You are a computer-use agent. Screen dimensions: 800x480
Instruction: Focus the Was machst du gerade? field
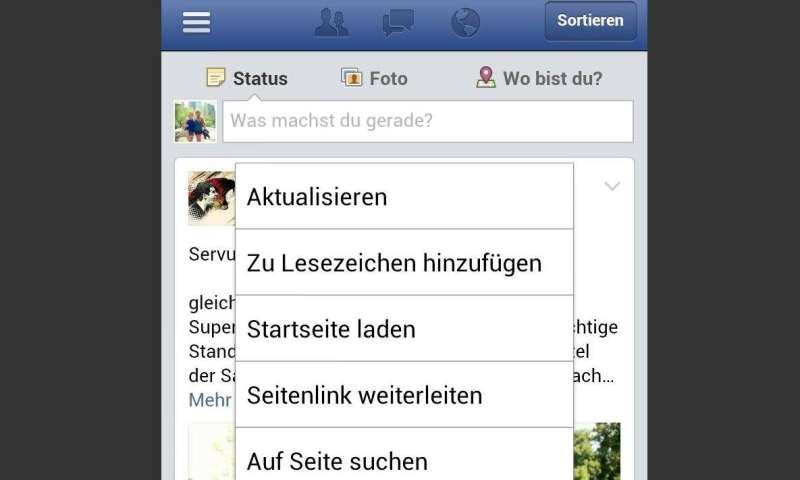(x=428, y=122)
